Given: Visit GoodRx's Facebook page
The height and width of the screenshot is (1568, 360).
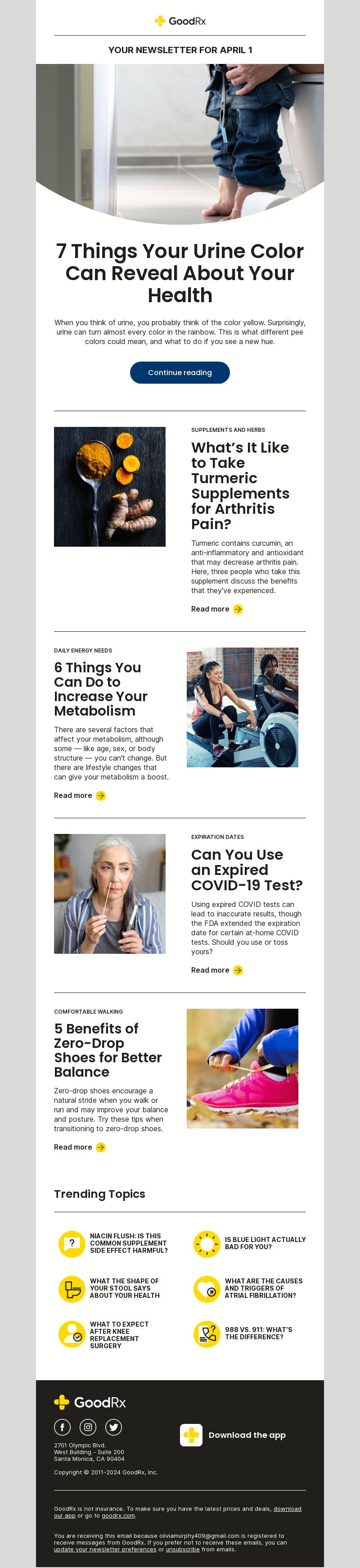Looking at the screenshot, I should coord(62,1427).
